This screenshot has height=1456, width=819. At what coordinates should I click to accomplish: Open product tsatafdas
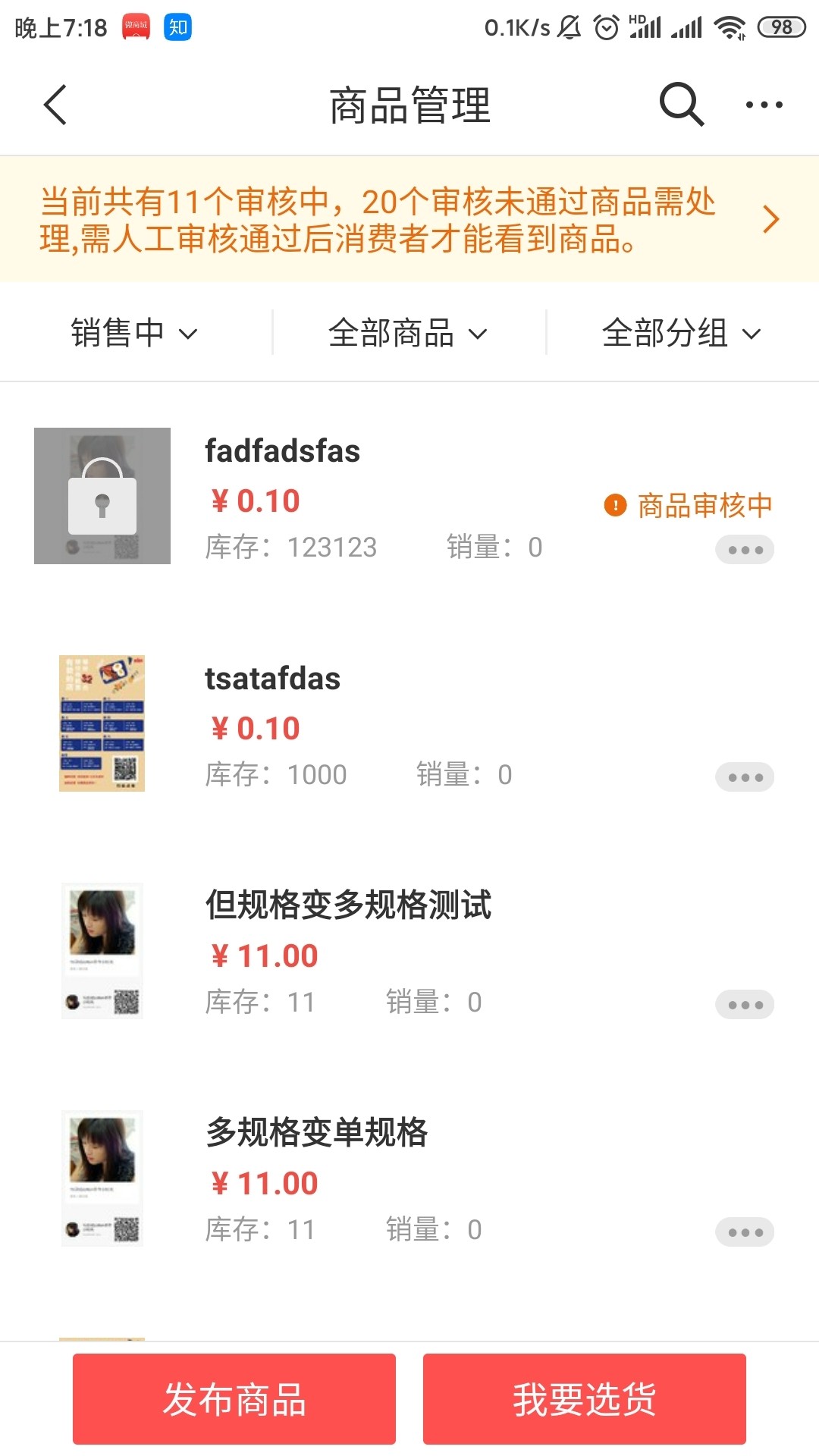pos(273,679)
